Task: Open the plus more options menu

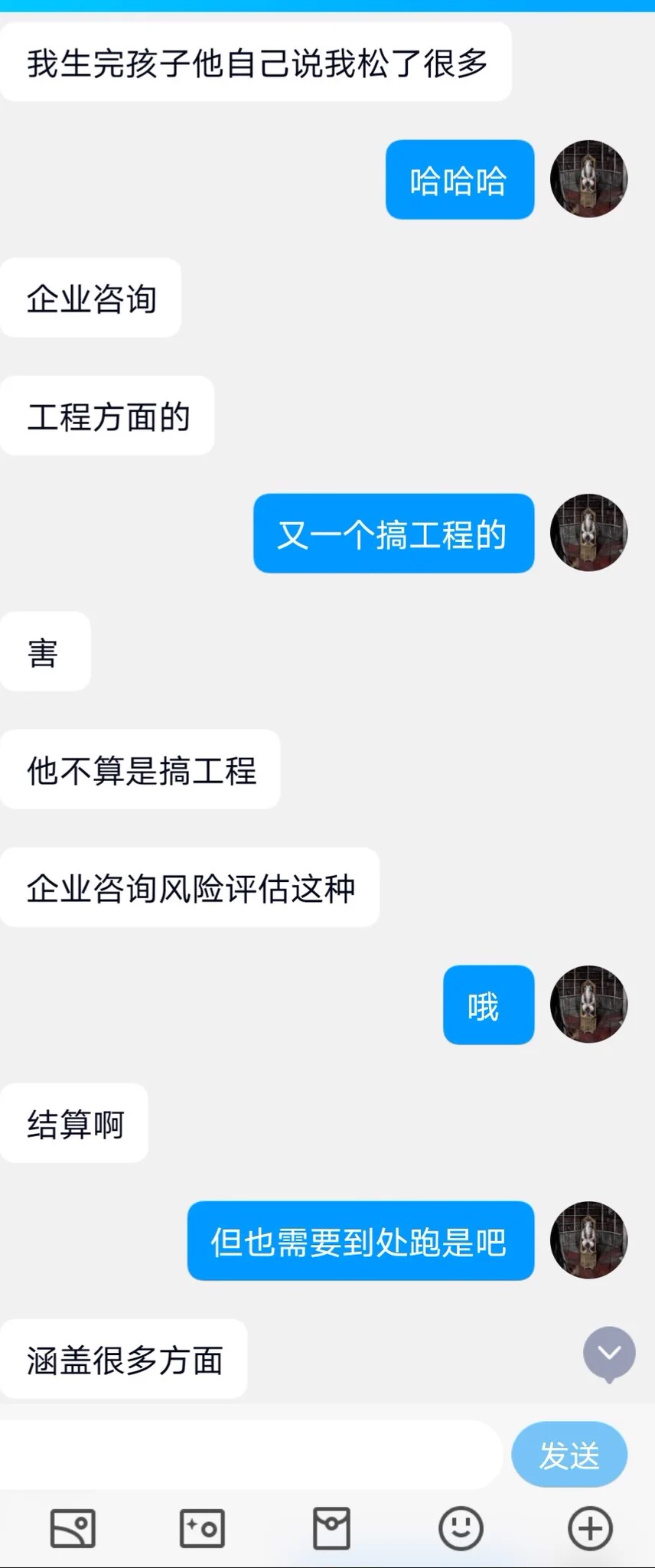Action: click(590, 1529)
